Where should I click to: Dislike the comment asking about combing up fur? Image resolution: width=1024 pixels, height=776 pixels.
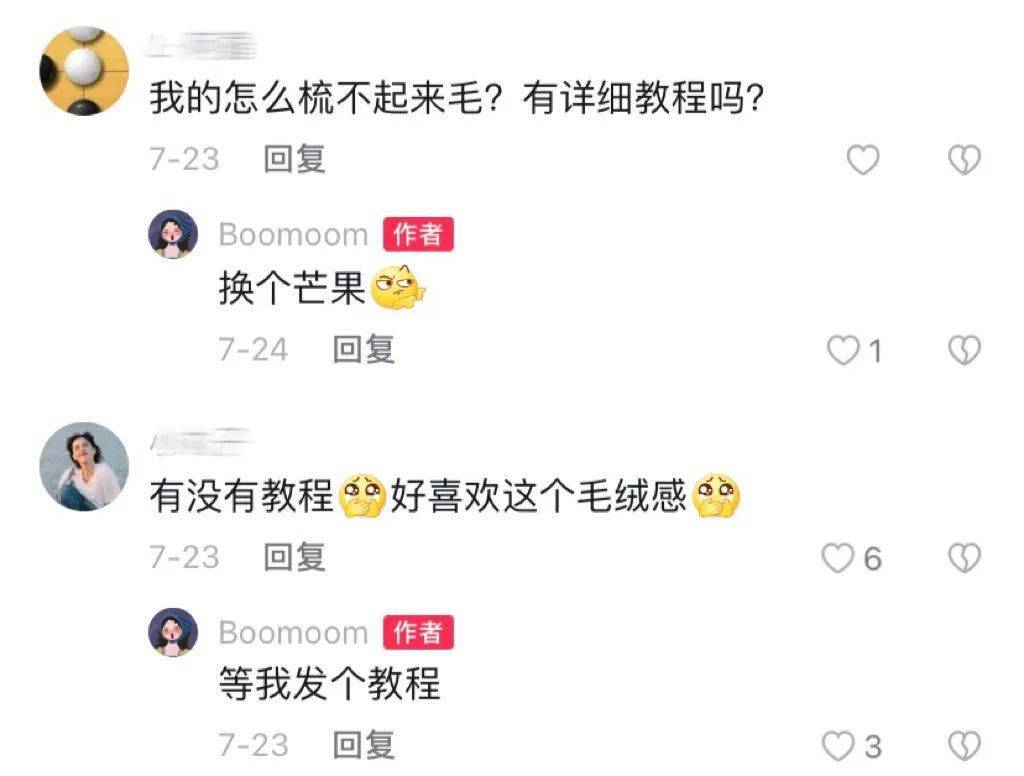click(x=964, y=160)
